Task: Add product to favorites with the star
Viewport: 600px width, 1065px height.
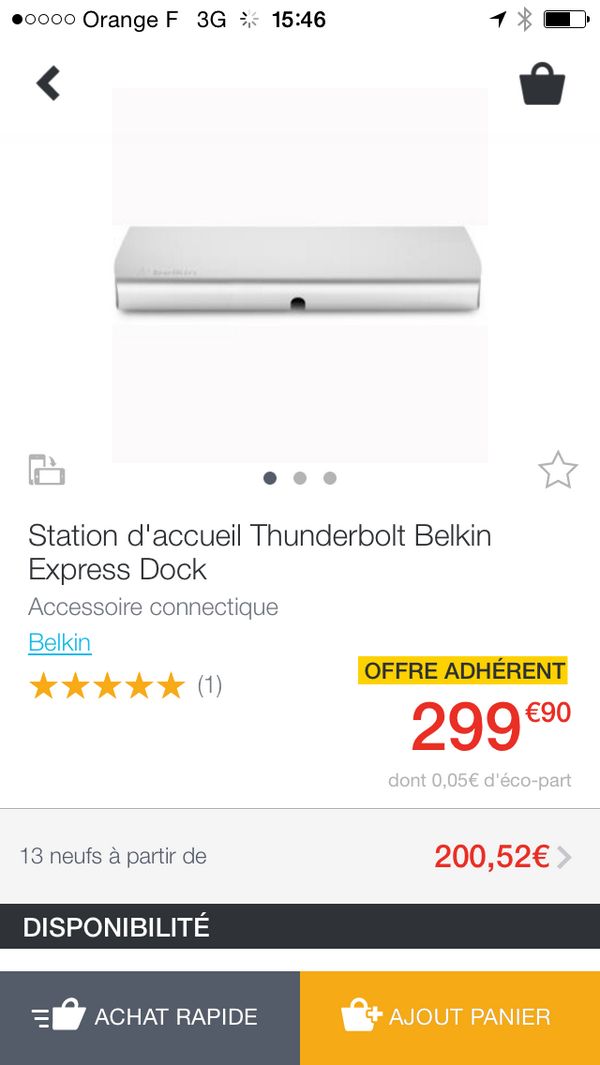Action: [557, 470]
